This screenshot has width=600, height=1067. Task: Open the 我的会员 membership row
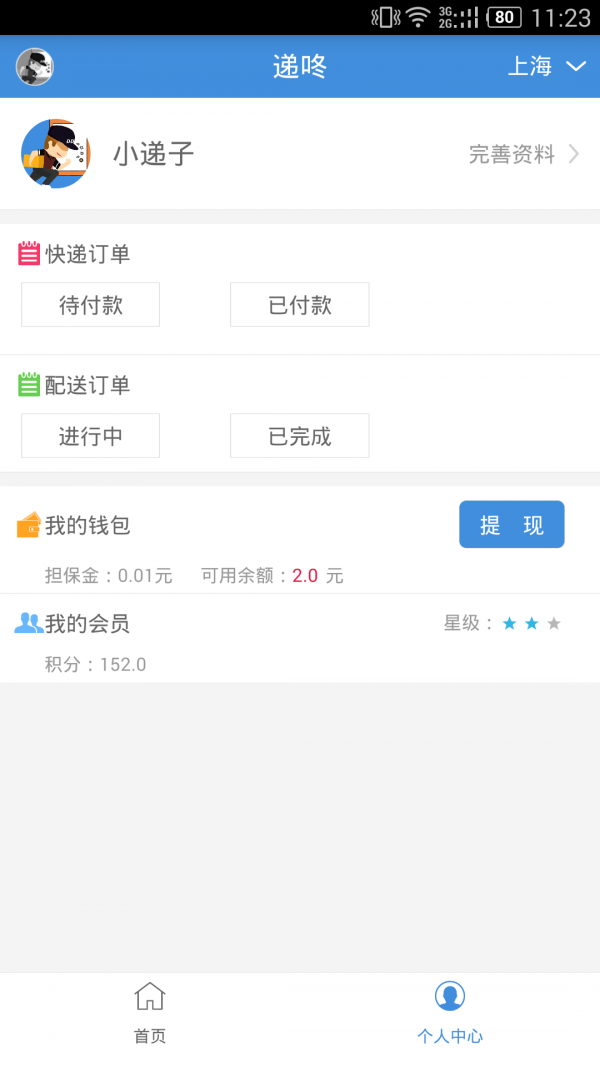[x=88, y=624]
